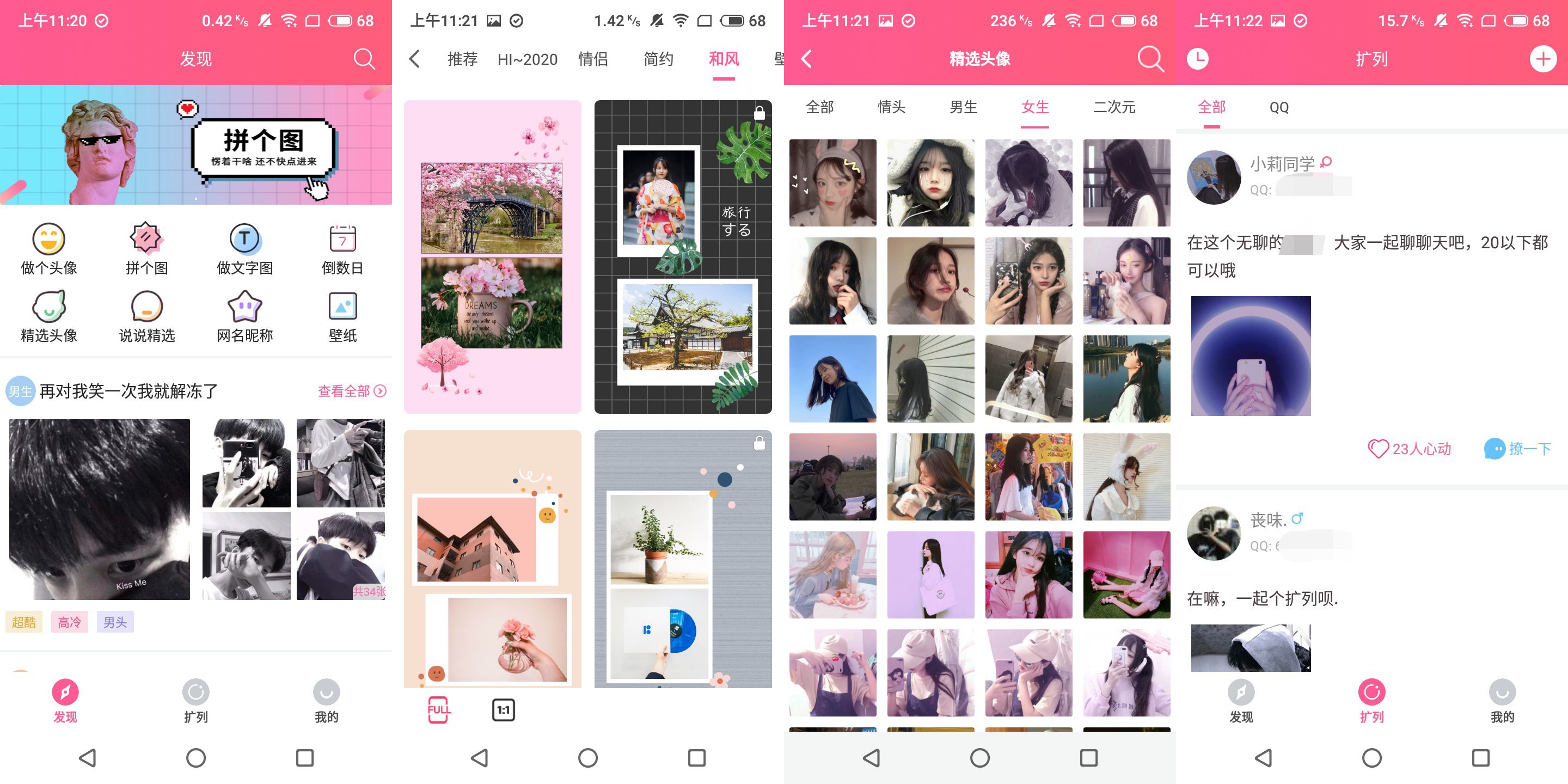Switch to the 二次元 avatar tab
The width and height of the screenshot is (1568, 784).
point(1114,107)
